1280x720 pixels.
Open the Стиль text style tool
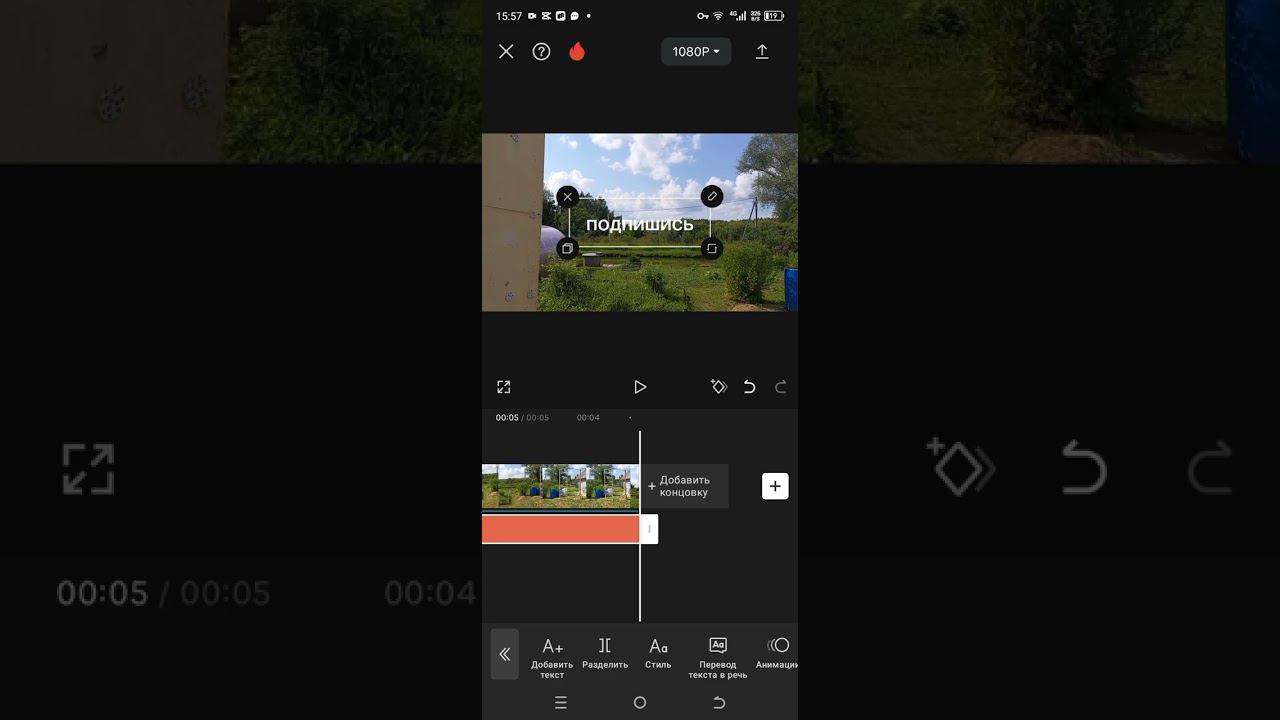tap(658, 654)
